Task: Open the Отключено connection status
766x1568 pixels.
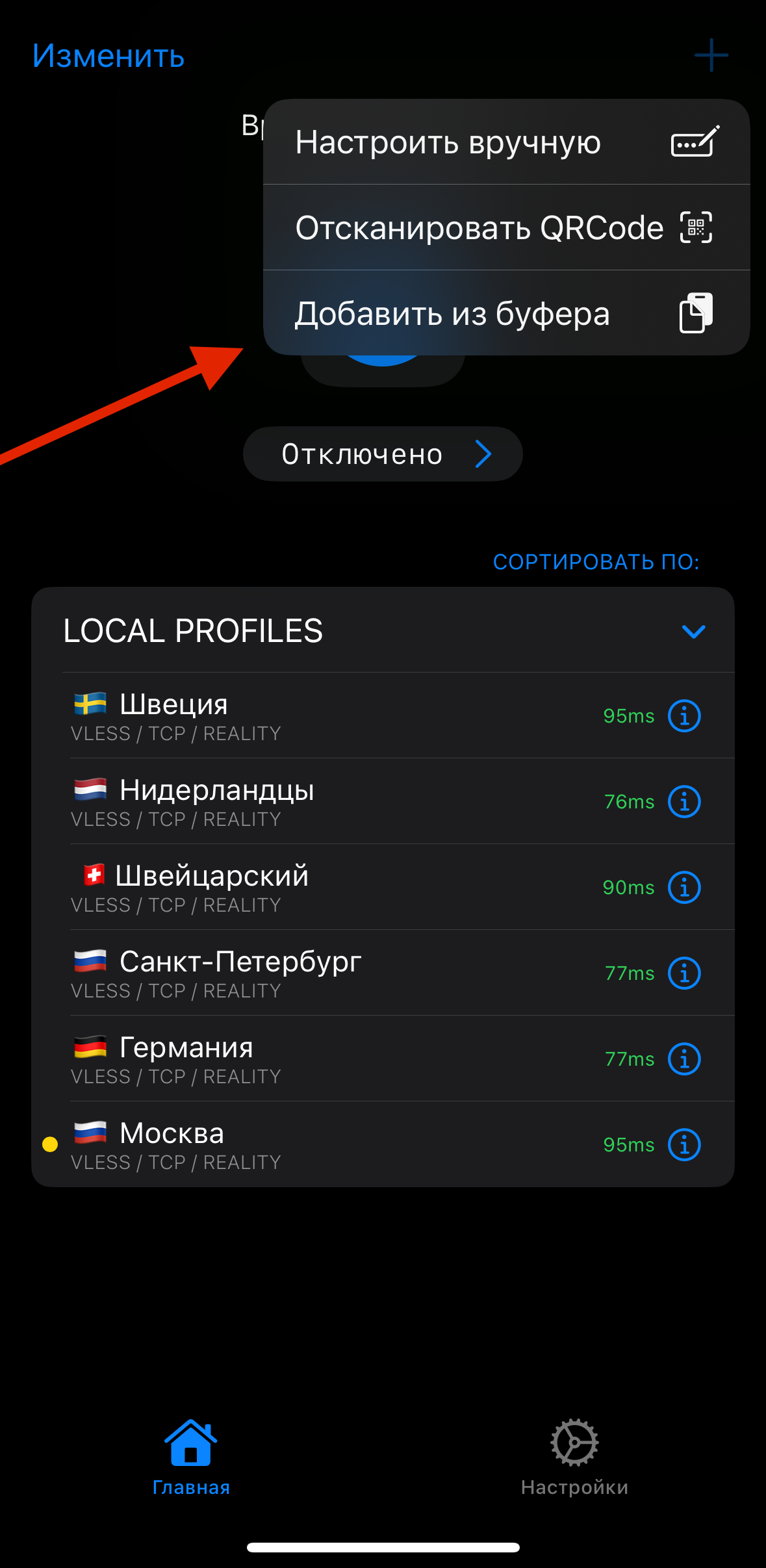Action: [x=383, y=454]
